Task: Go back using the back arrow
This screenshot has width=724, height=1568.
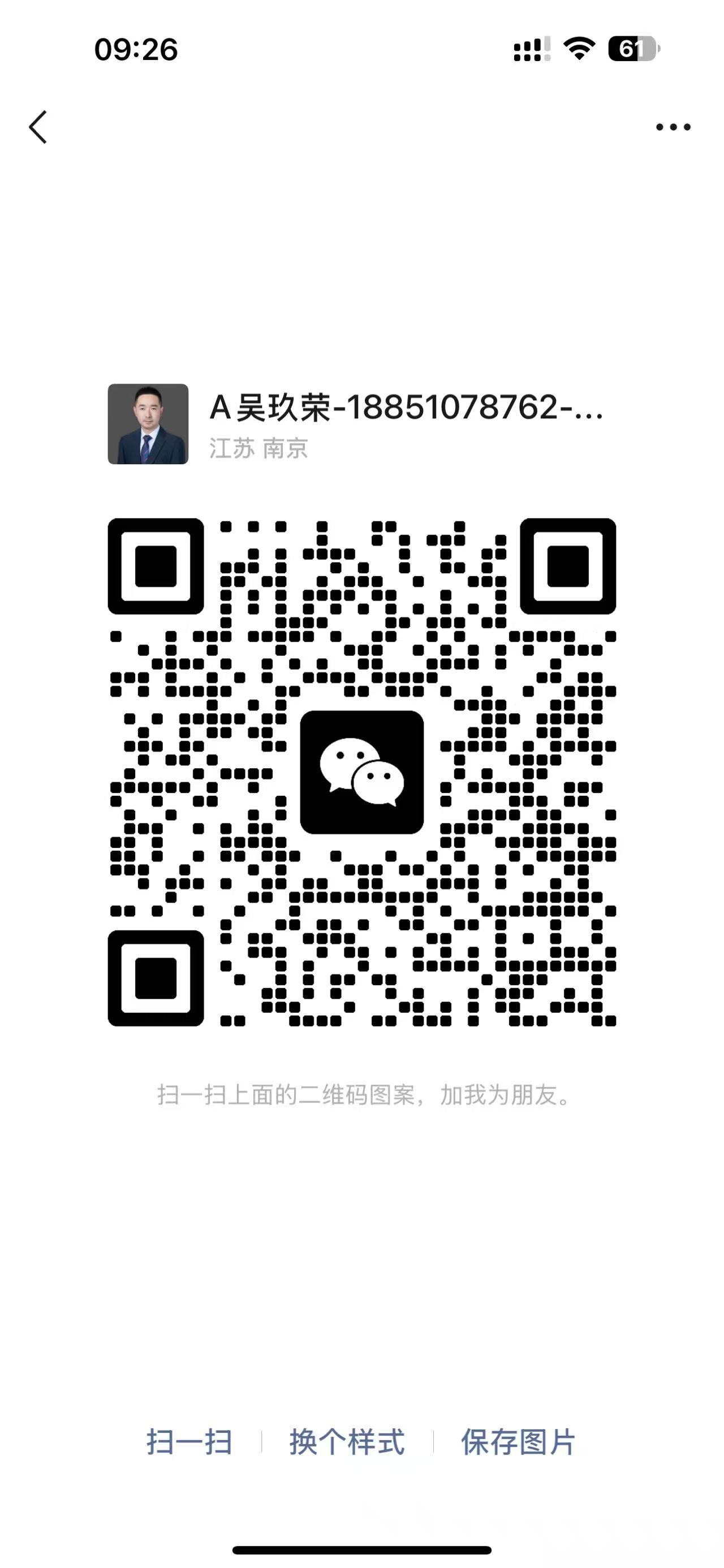Action: click(38, 127)
